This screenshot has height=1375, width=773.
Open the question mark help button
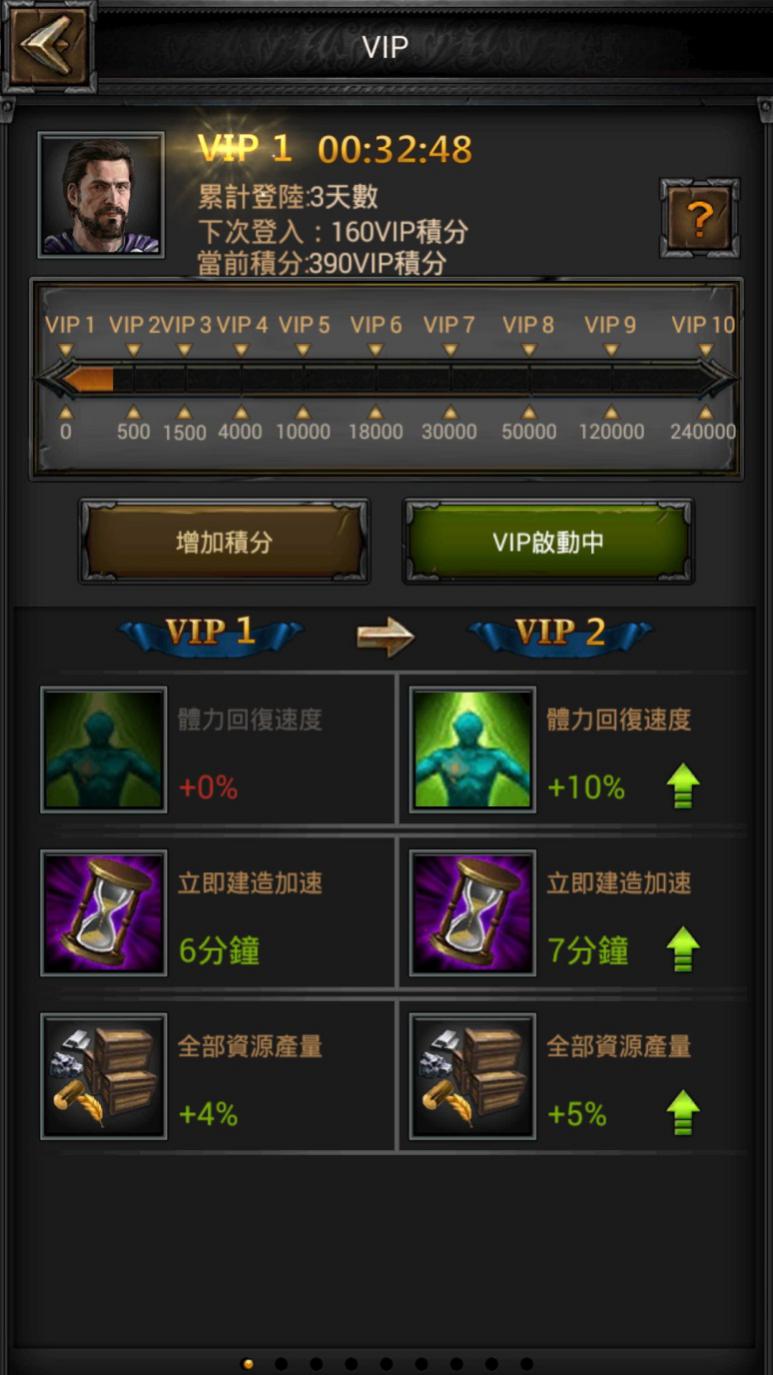coord(699,218)
